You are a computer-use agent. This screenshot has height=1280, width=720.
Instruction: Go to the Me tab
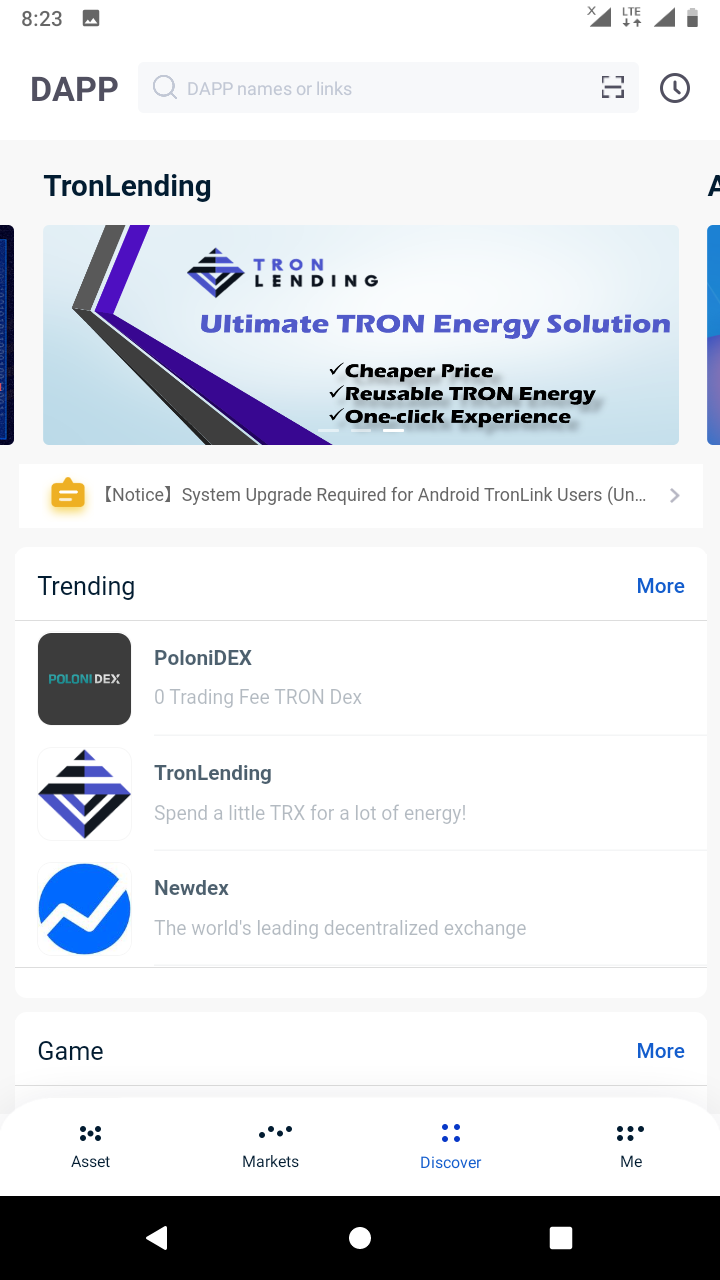tap(630, 1145)
